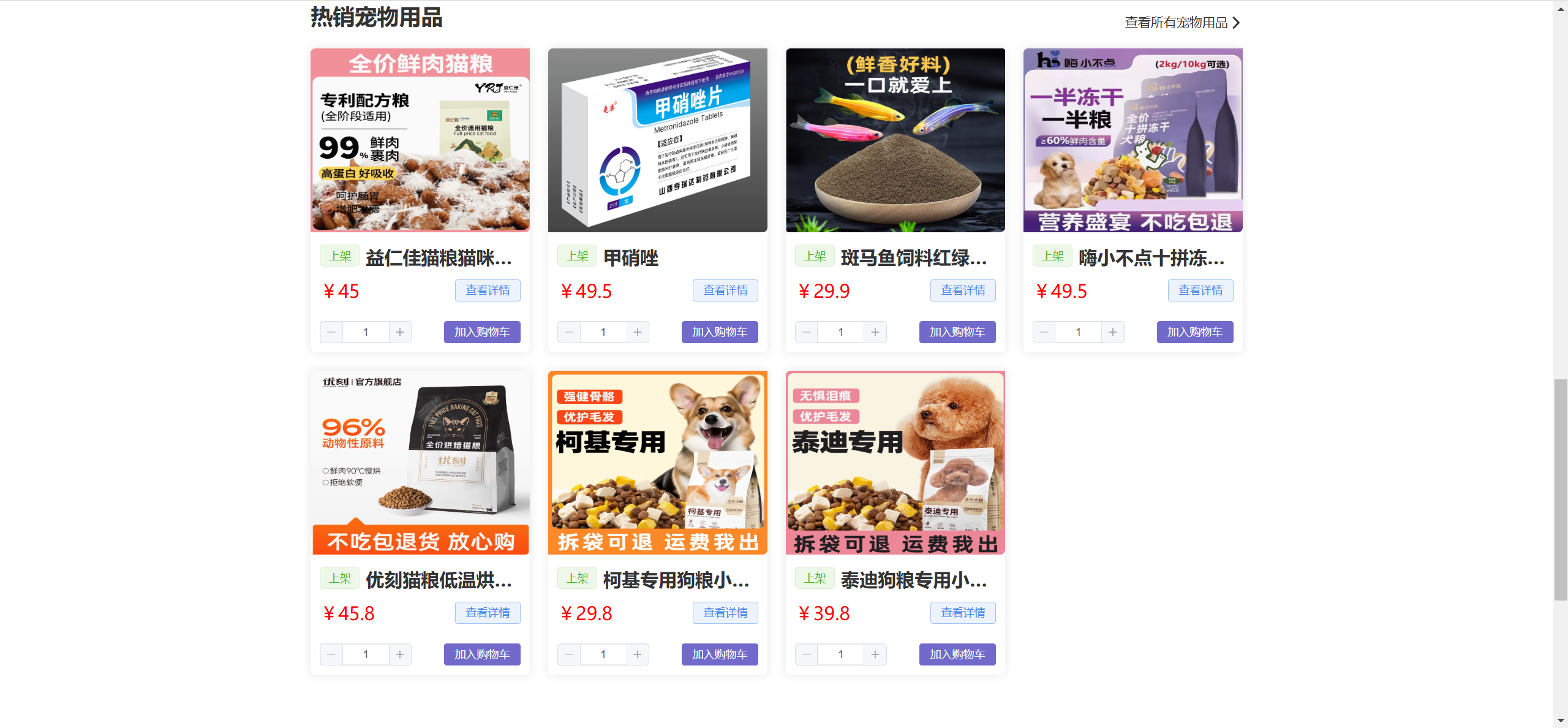This screenshot has height=728, width=1568.
Task: View details for 优刻猫粮低温烘焙
Action: pyautogui.click(x=488, y=613)
